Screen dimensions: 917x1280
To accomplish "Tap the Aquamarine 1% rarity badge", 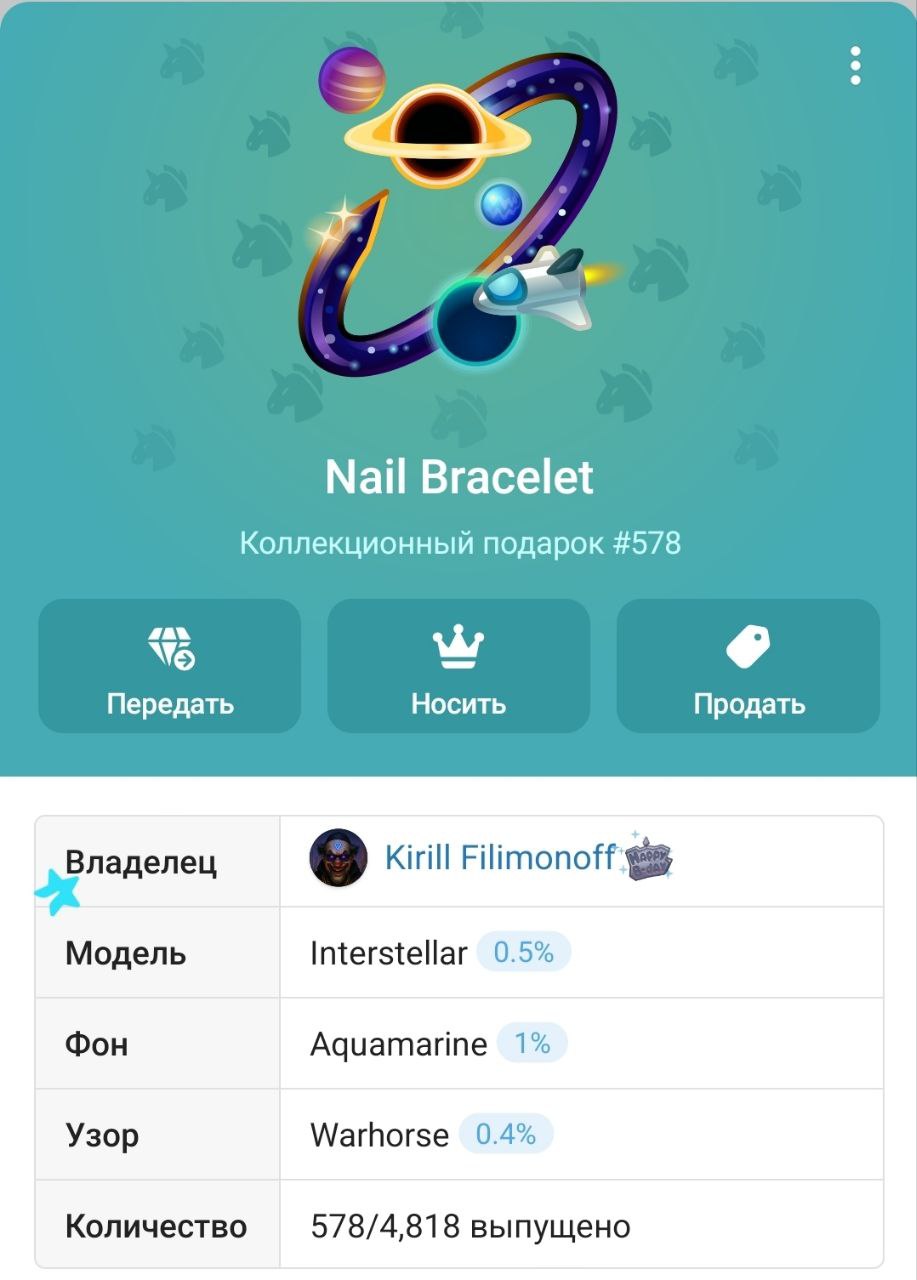I will [x=532, y=1044].
